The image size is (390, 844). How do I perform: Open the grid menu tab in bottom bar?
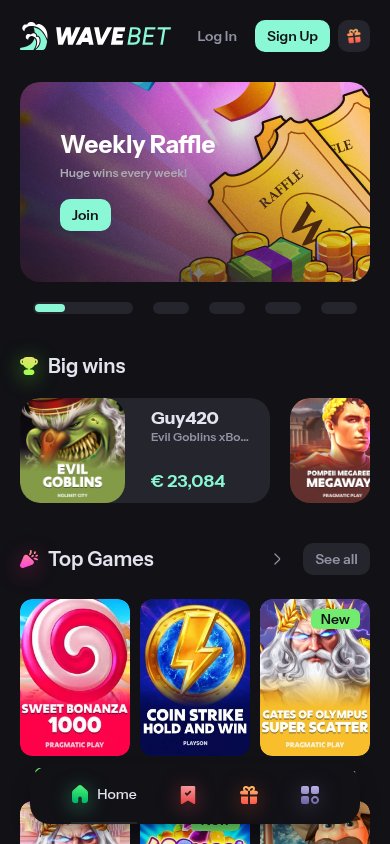[x=310, y=794]
